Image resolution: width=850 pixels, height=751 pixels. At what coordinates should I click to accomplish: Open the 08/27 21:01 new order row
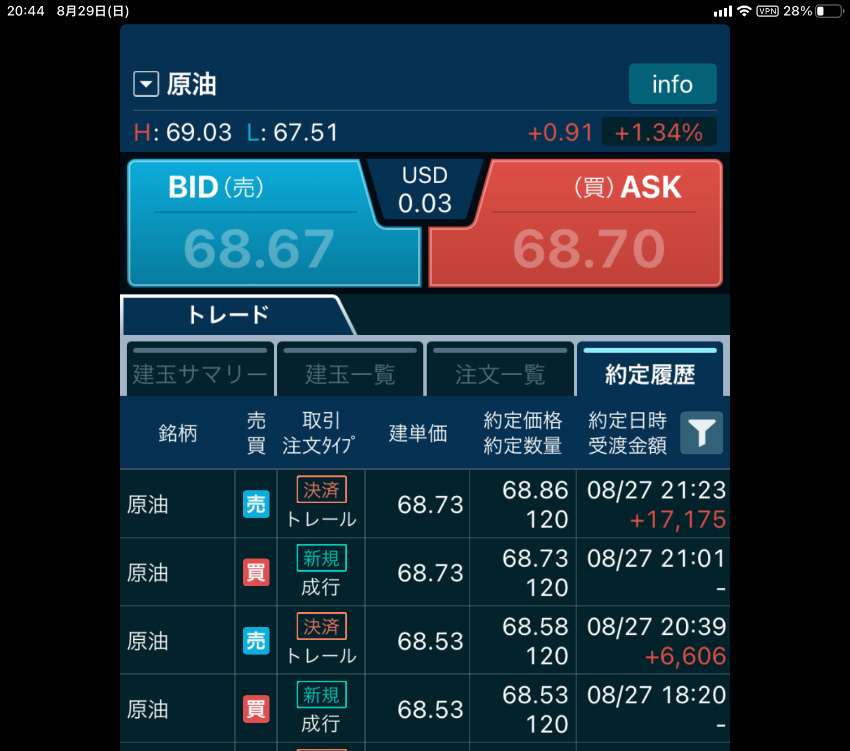click(425, 572)
